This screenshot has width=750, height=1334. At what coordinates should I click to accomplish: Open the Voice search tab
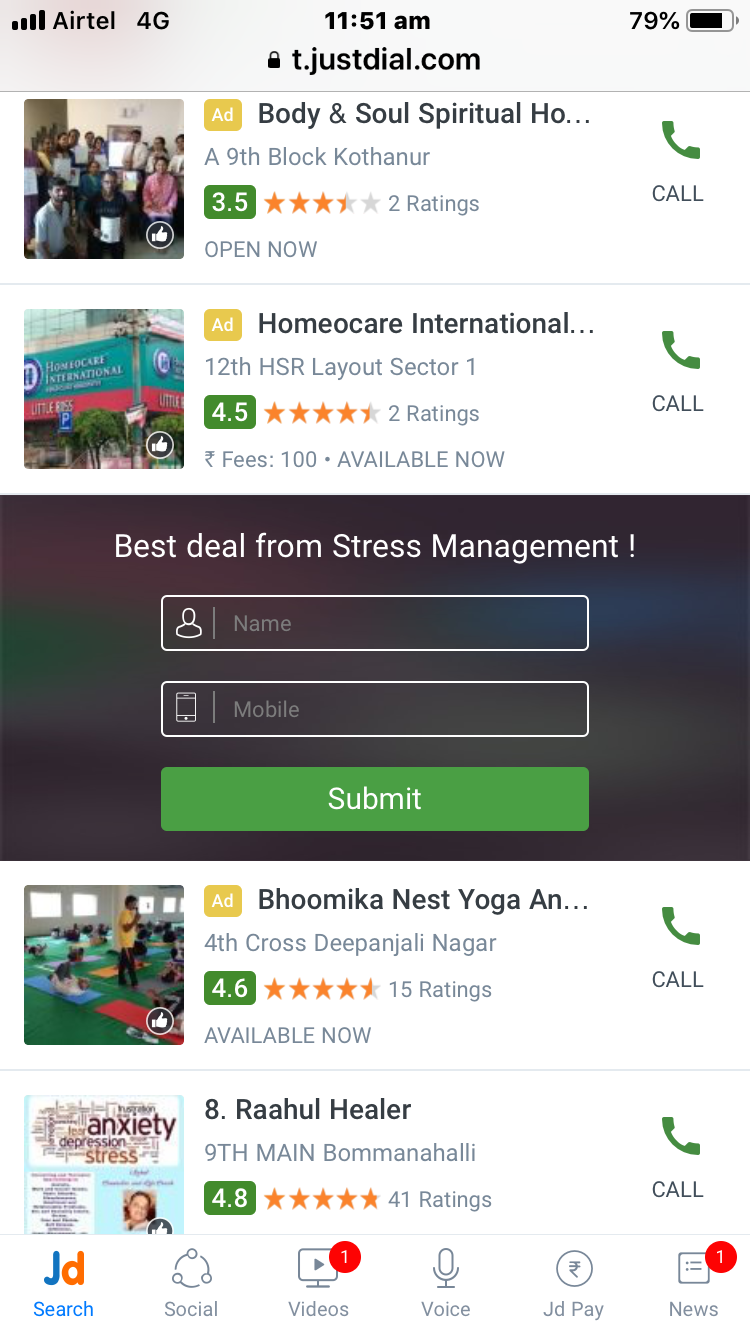(446, 1284)
